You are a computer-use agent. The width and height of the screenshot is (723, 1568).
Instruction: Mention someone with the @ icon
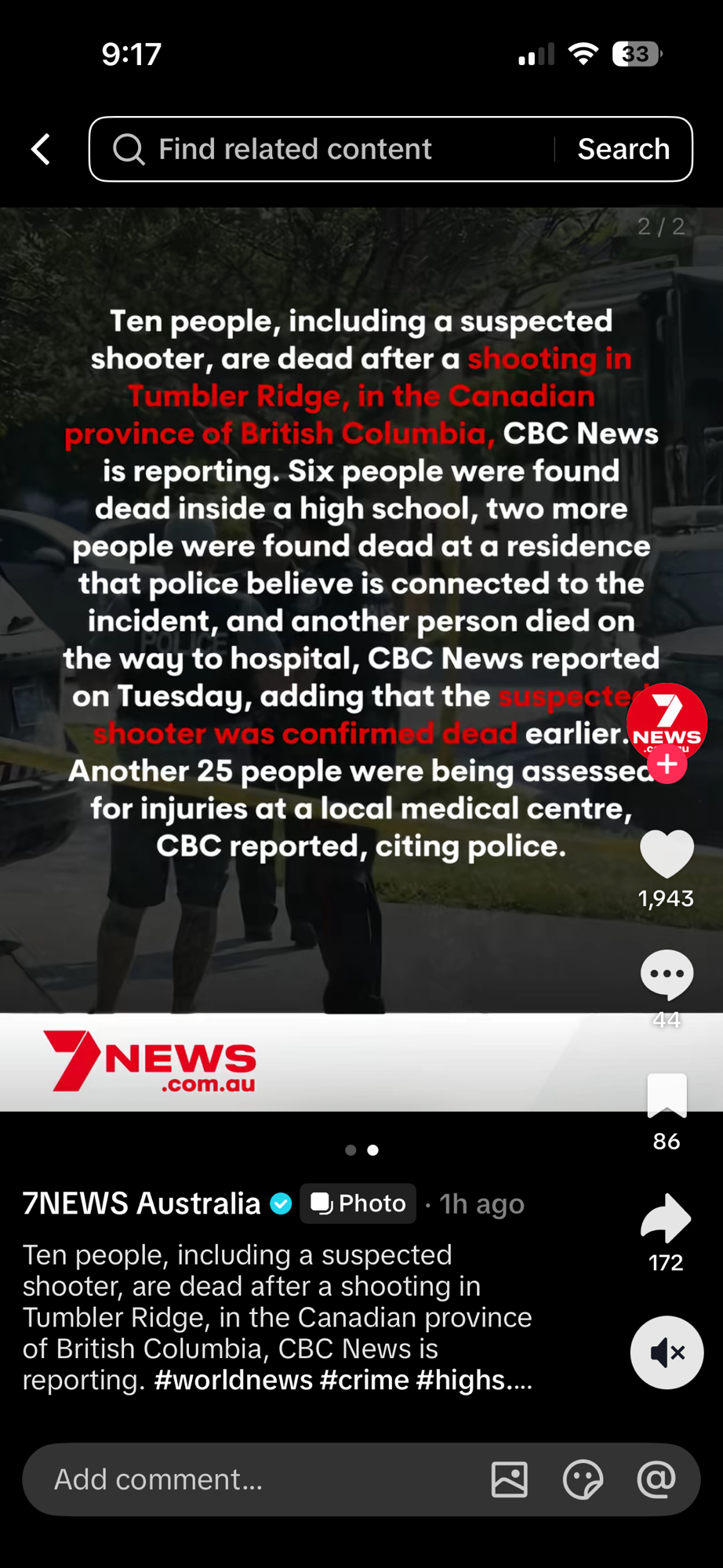(x=656, y=1479)
